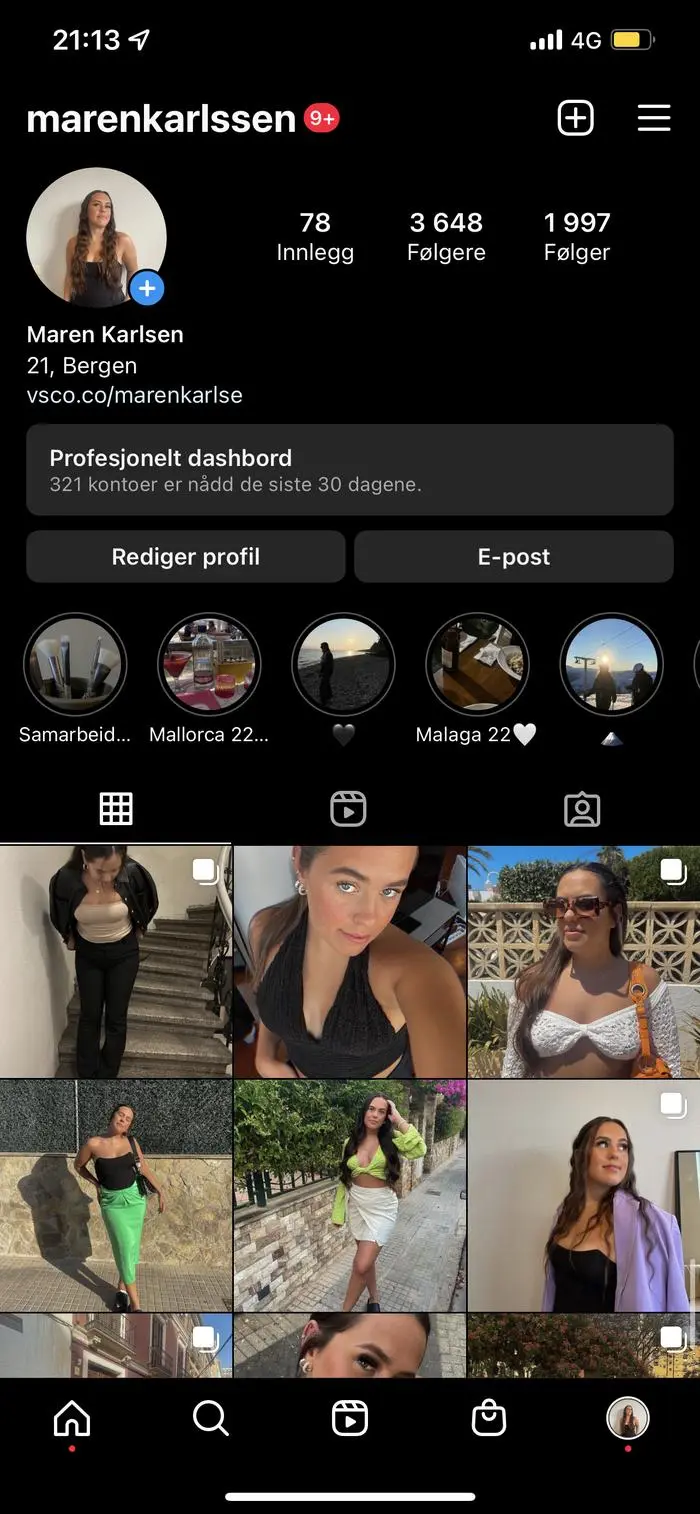Open the Search tab
The height and width of the screenshot is (1514, 700).
click(211, 1417)
